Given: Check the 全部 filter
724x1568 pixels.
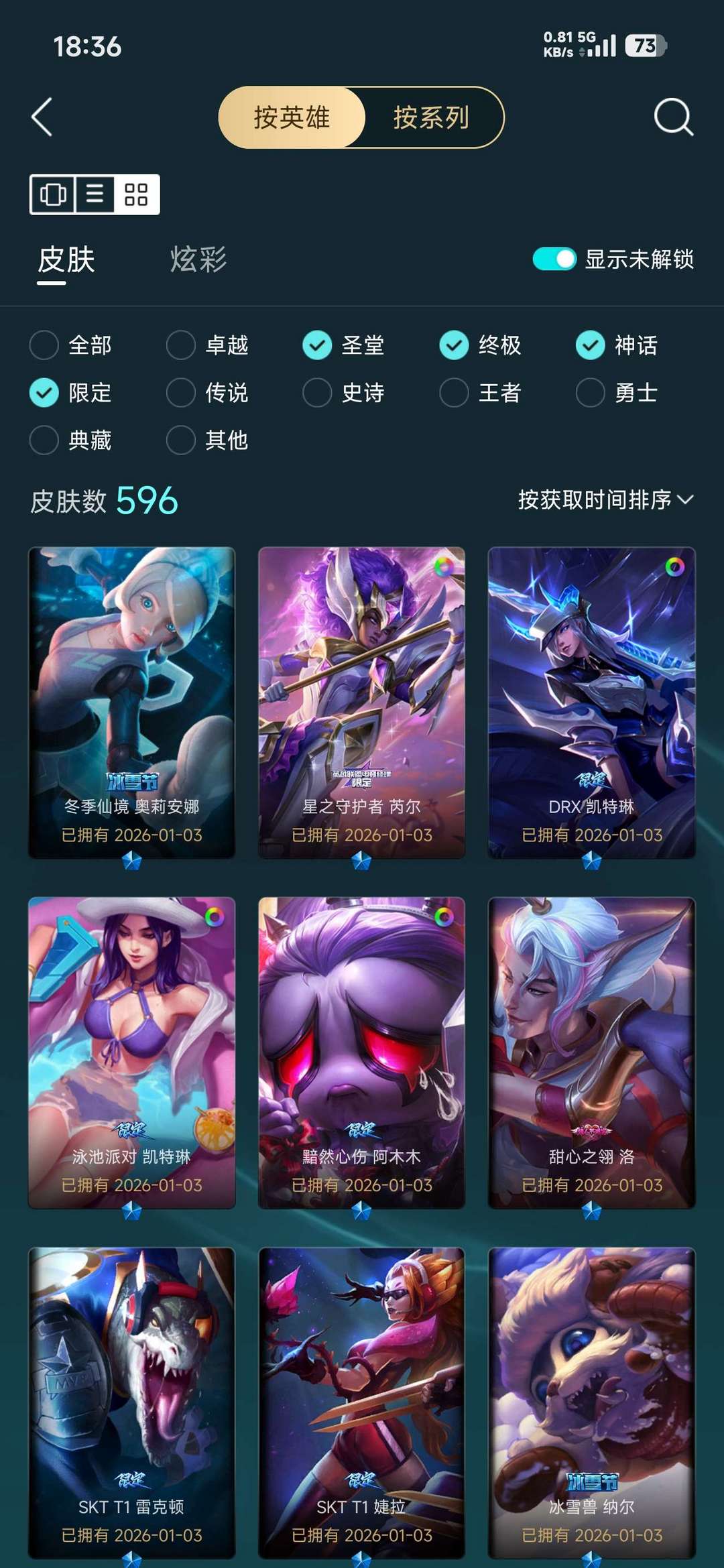Looking at the screenshot, I should 44,345.
